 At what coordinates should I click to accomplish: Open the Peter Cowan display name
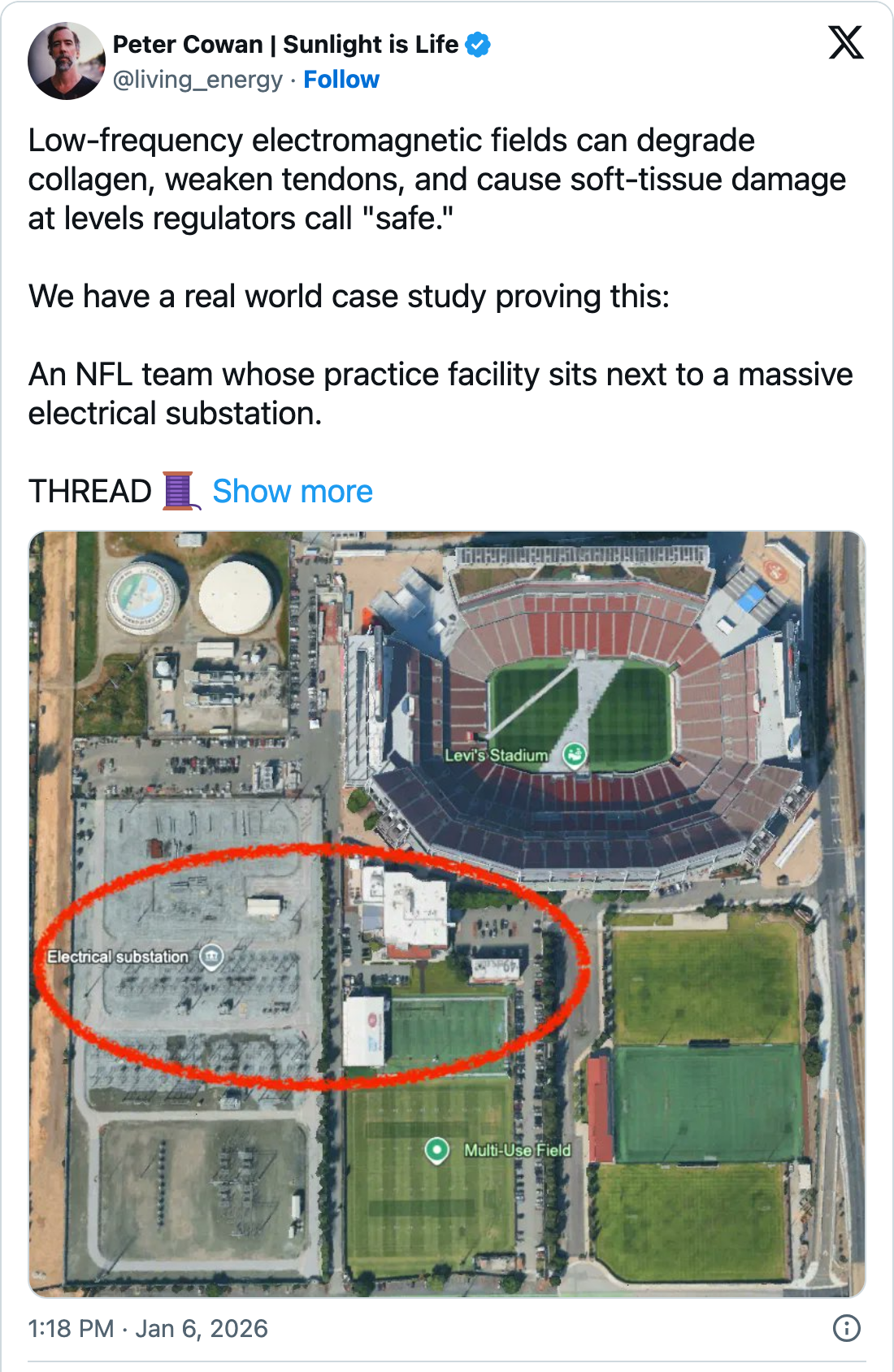[285, 44]
